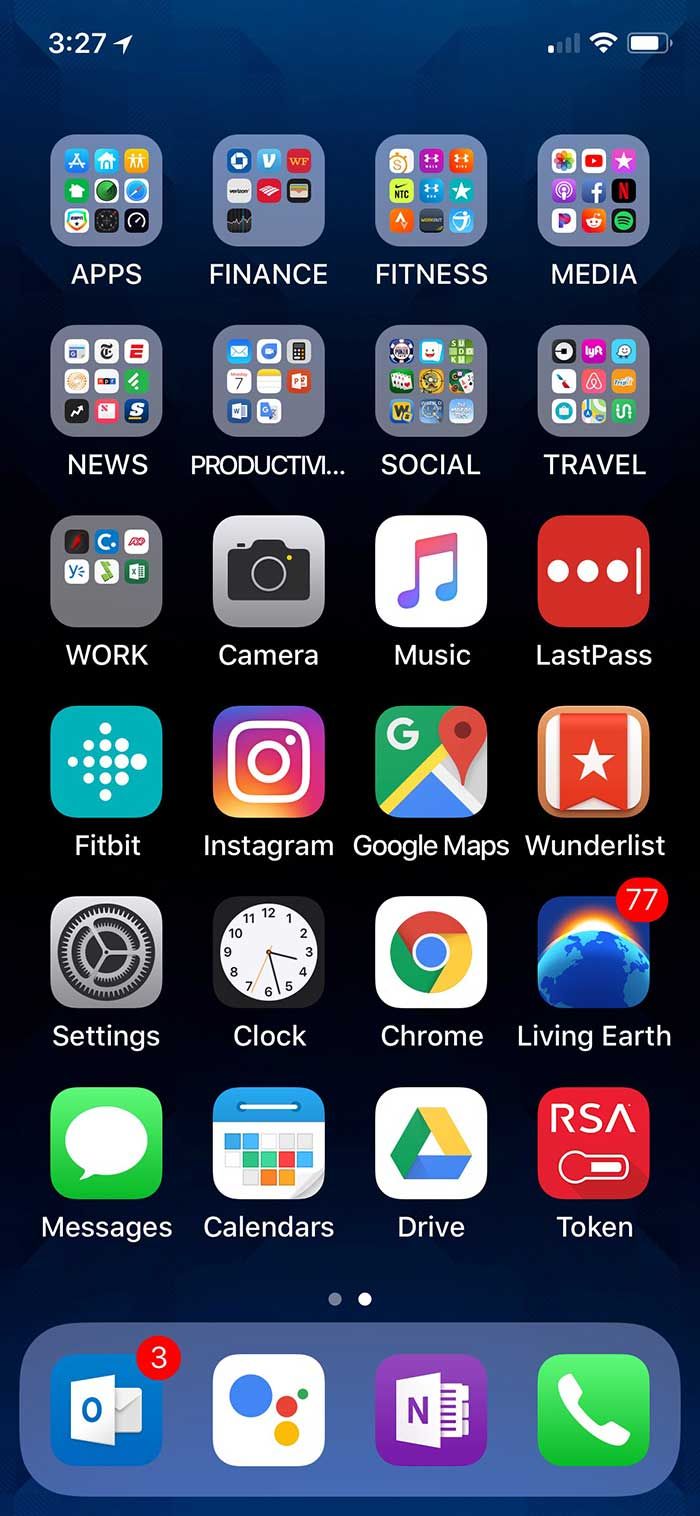Launch Instagram
This screenshot has width=700, height=1516.
coord(268,762)
